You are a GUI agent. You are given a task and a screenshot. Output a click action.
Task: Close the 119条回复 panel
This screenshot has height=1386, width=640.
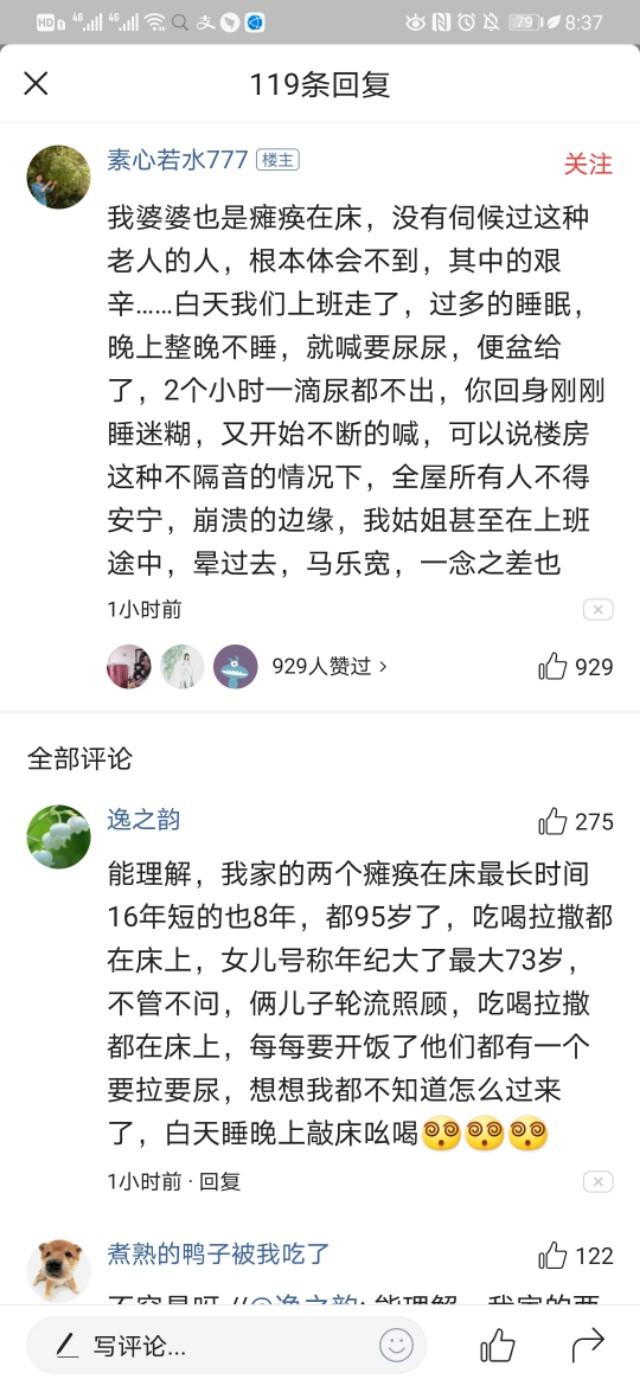36,83
